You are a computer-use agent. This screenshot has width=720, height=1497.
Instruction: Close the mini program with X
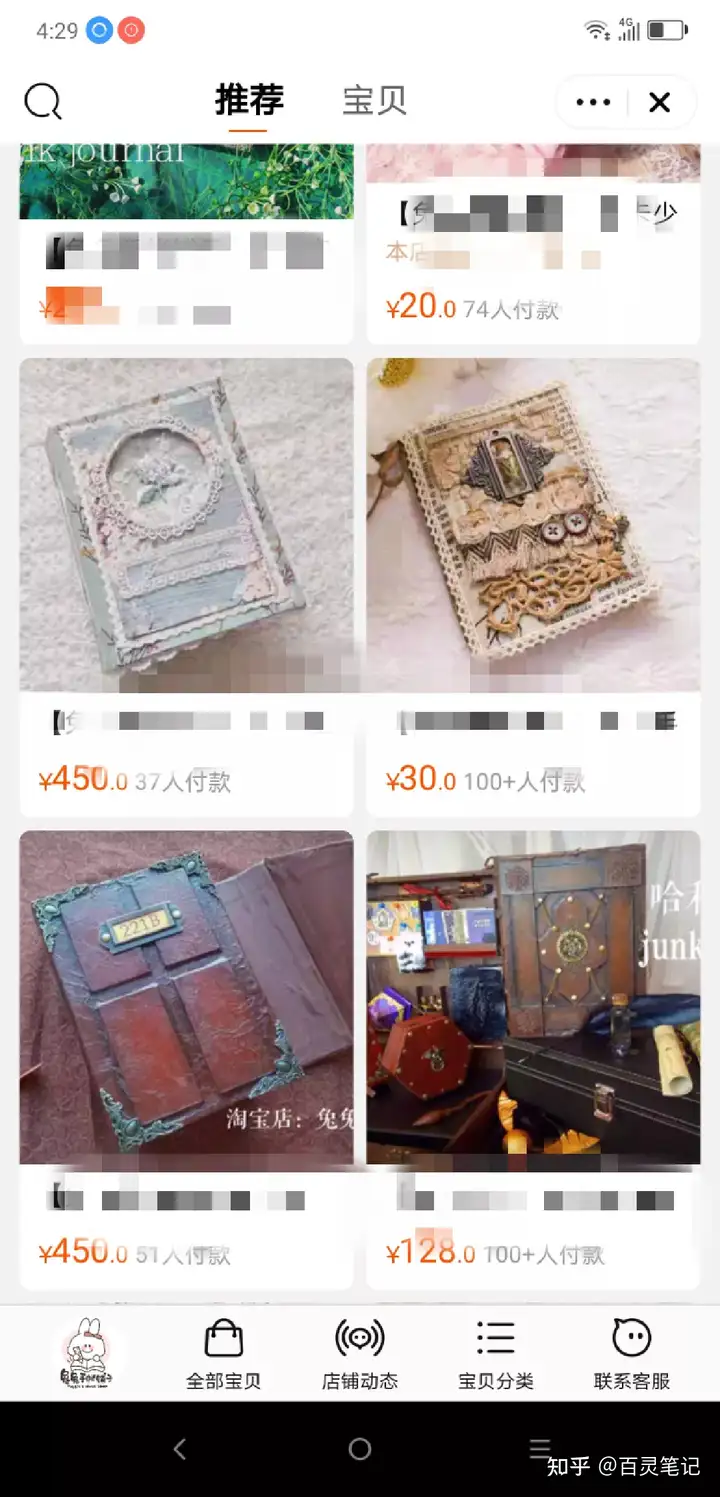659,102
